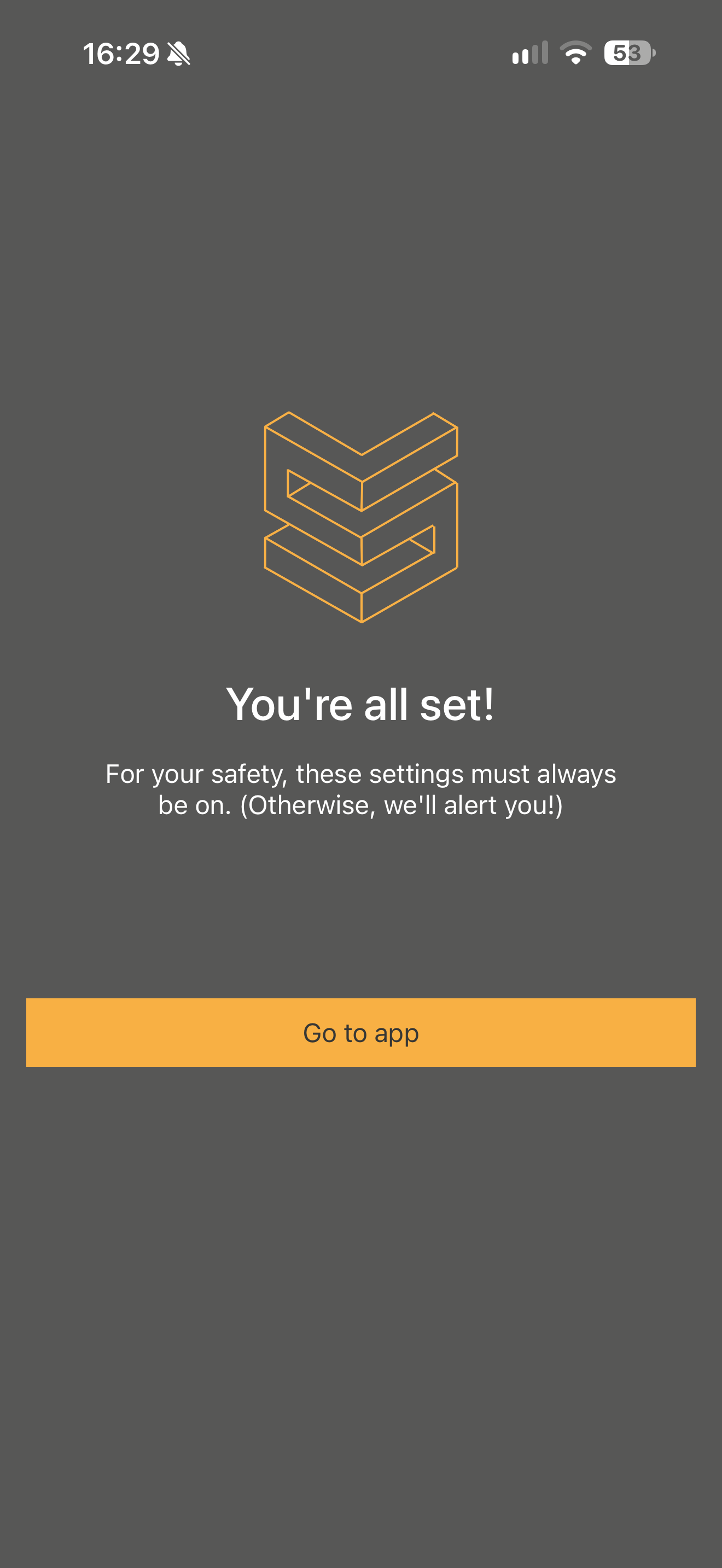
Task: Tap the Go to app button
Action: pyautogui.click(x=361, y=1032)
